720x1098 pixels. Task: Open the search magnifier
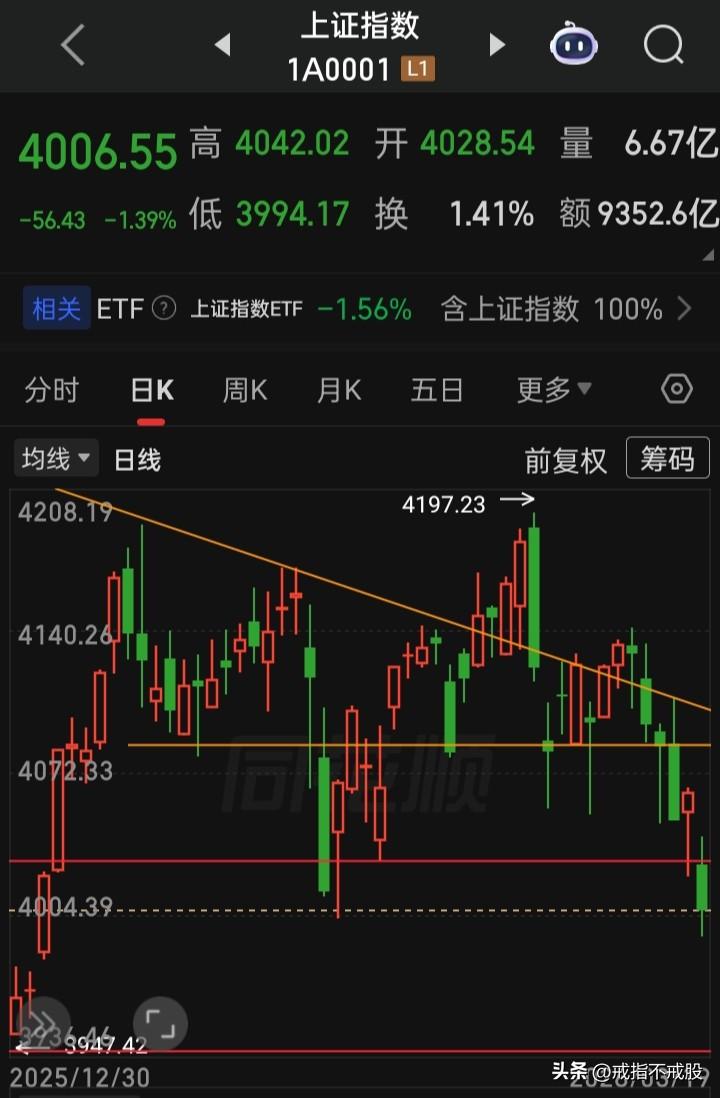[x=662, y=45]
